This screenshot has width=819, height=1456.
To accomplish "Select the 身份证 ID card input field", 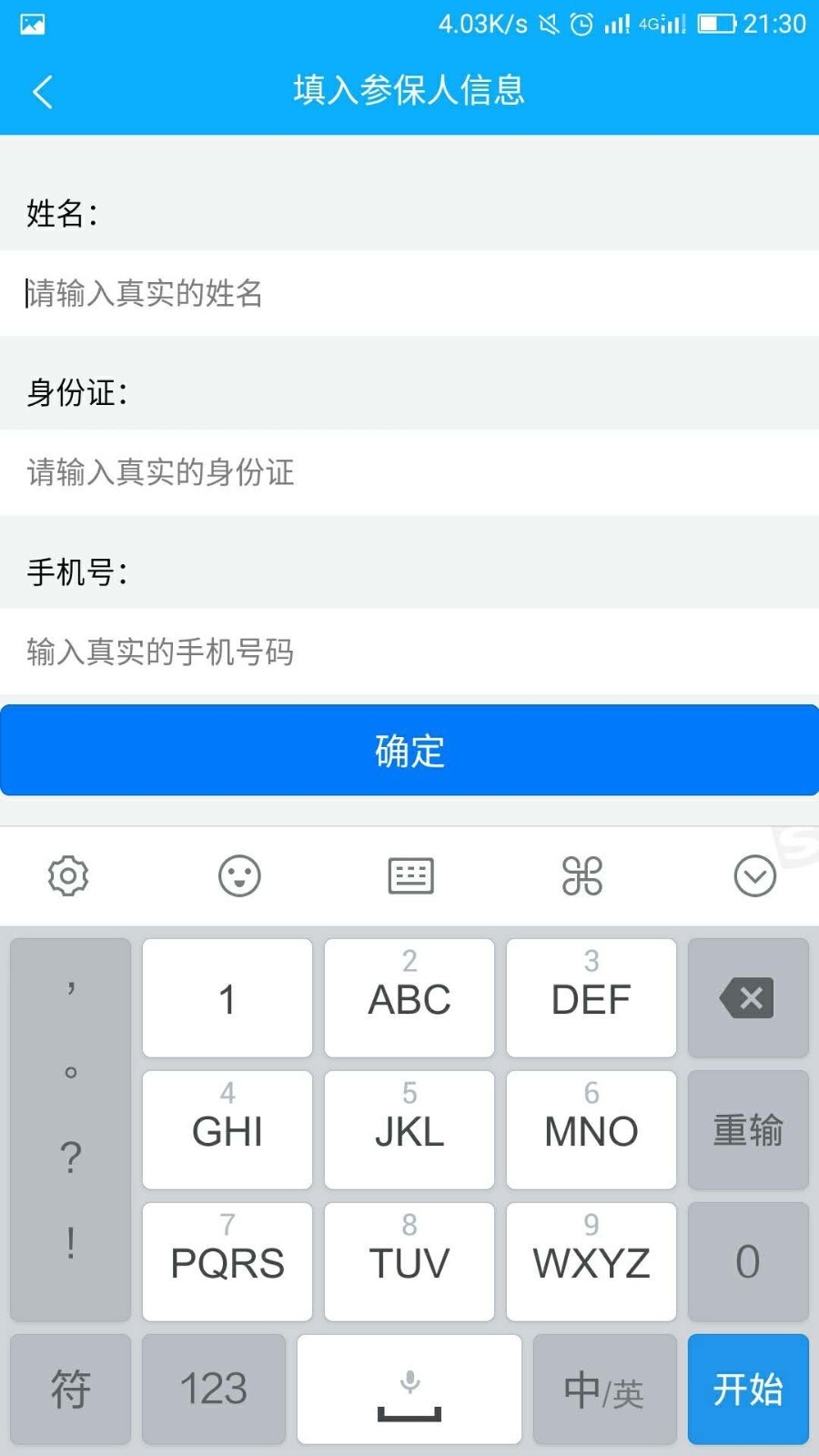I will pyautogui.click(x=409, y=472).
